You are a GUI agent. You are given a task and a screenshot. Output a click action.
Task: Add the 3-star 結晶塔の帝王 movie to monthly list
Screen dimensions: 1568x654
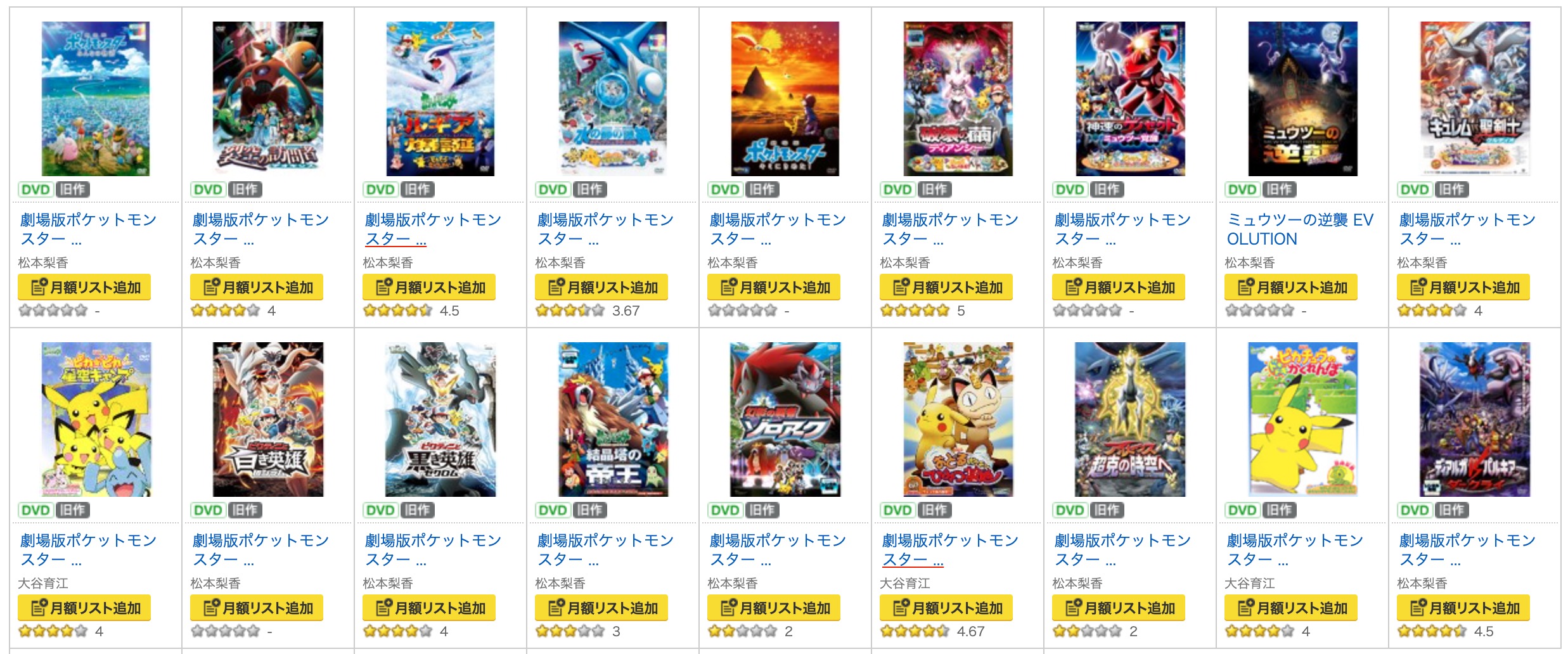(601, 608)
